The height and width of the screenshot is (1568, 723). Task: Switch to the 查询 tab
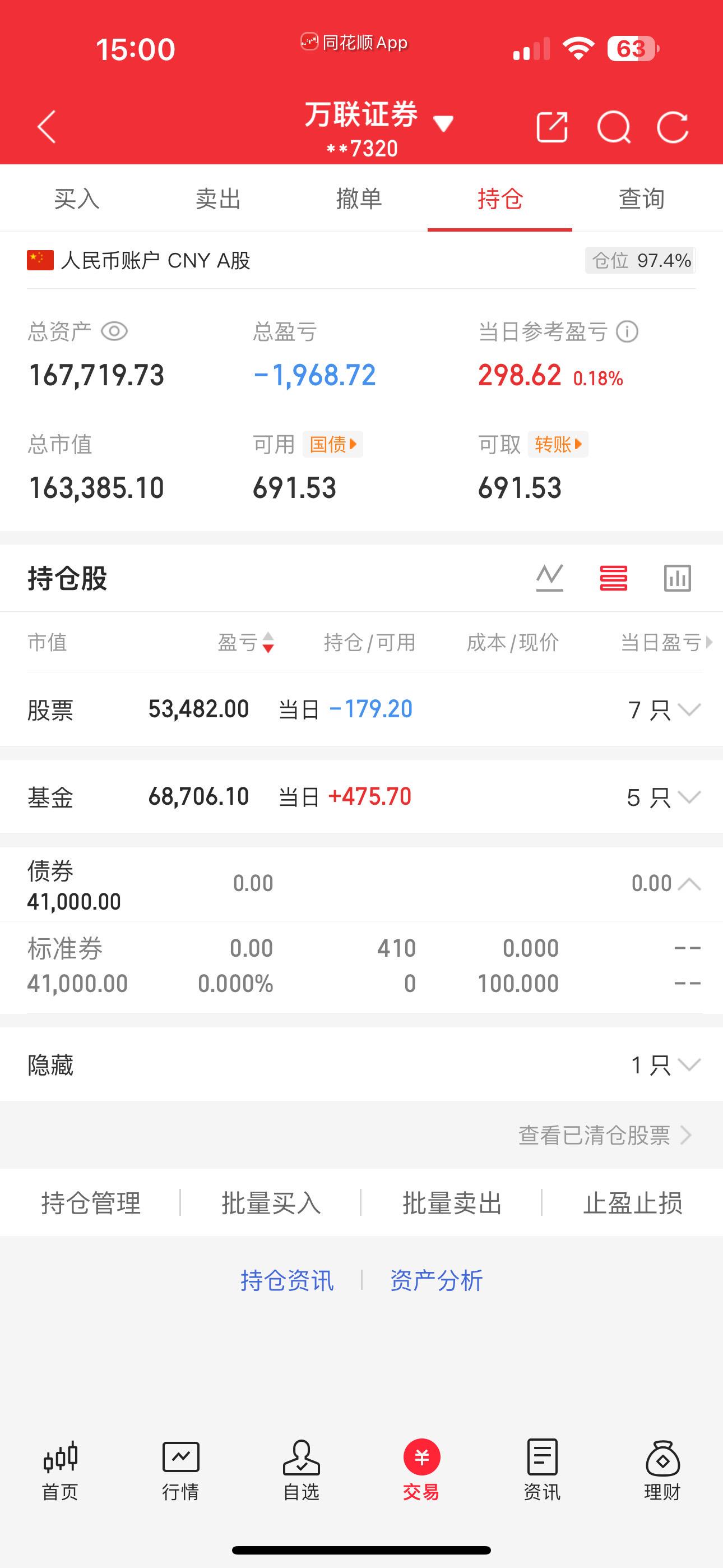641,198
